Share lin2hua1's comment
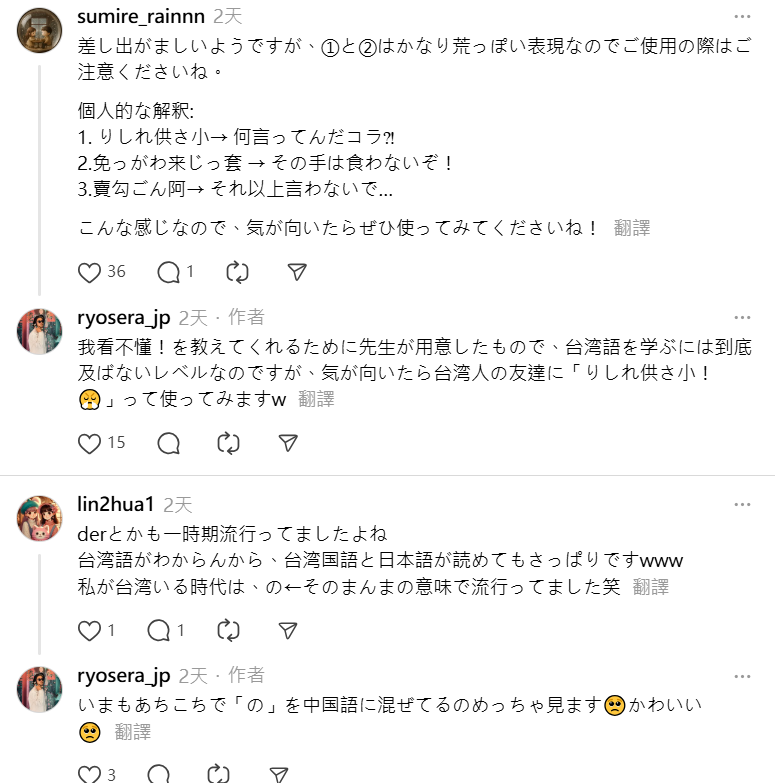Image resolution: width=775 pixels, height=783 pixels. pos(288,630)
